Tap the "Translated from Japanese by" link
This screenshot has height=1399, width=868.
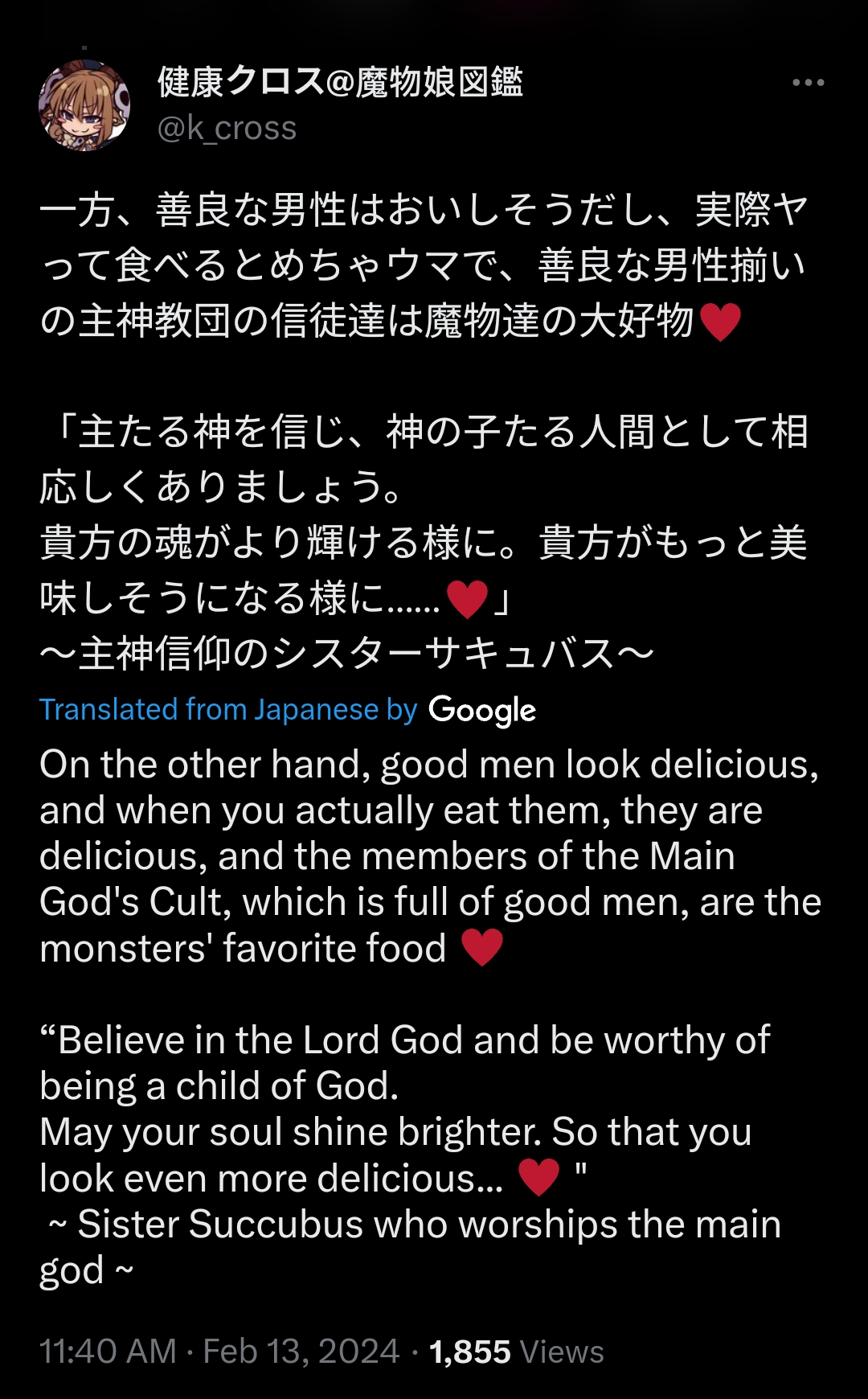point(228,710)
